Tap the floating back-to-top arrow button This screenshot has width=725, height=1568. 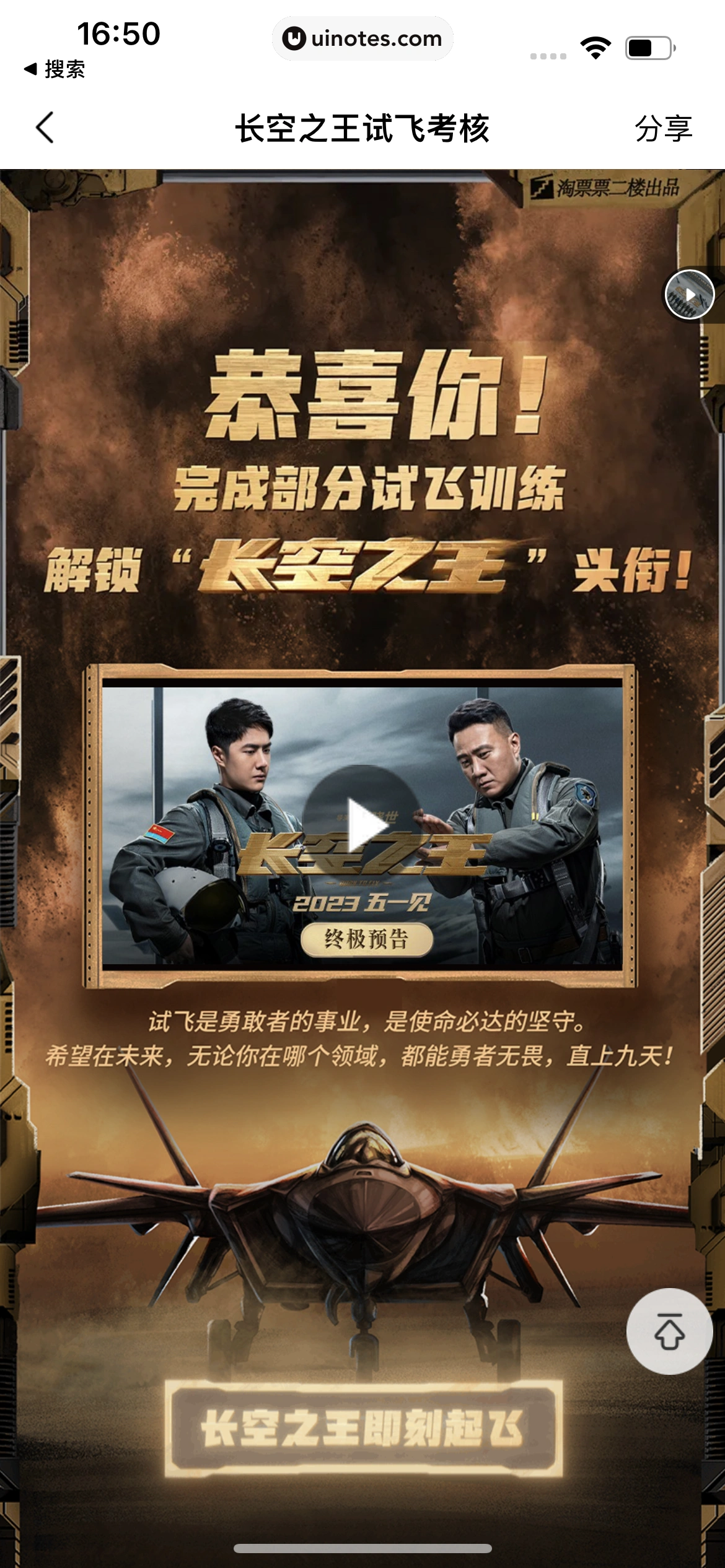pos(669,1332)
